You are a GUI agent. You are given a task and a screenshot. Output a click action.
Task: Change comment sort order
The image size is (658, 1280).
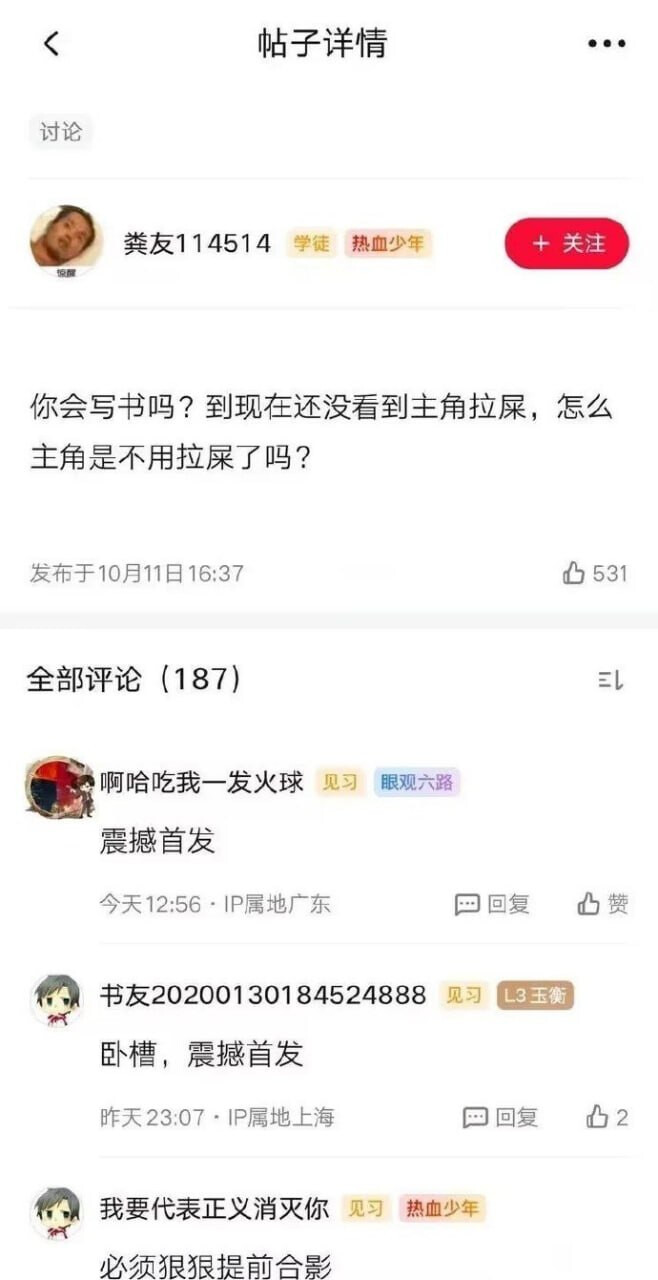[x=610, y=681]
